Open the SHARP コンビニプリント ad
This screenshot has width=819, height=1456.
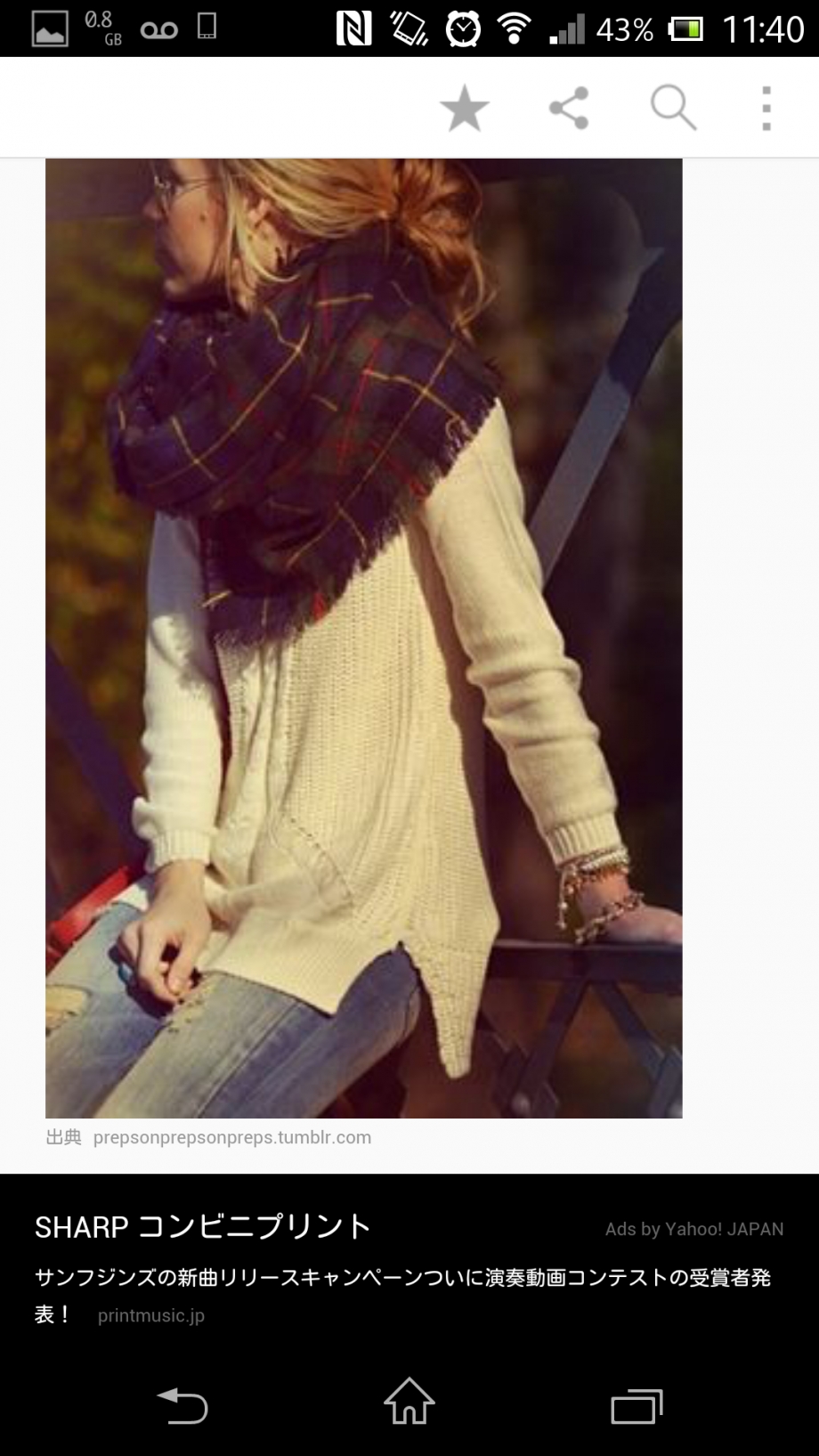point(203,1227)
